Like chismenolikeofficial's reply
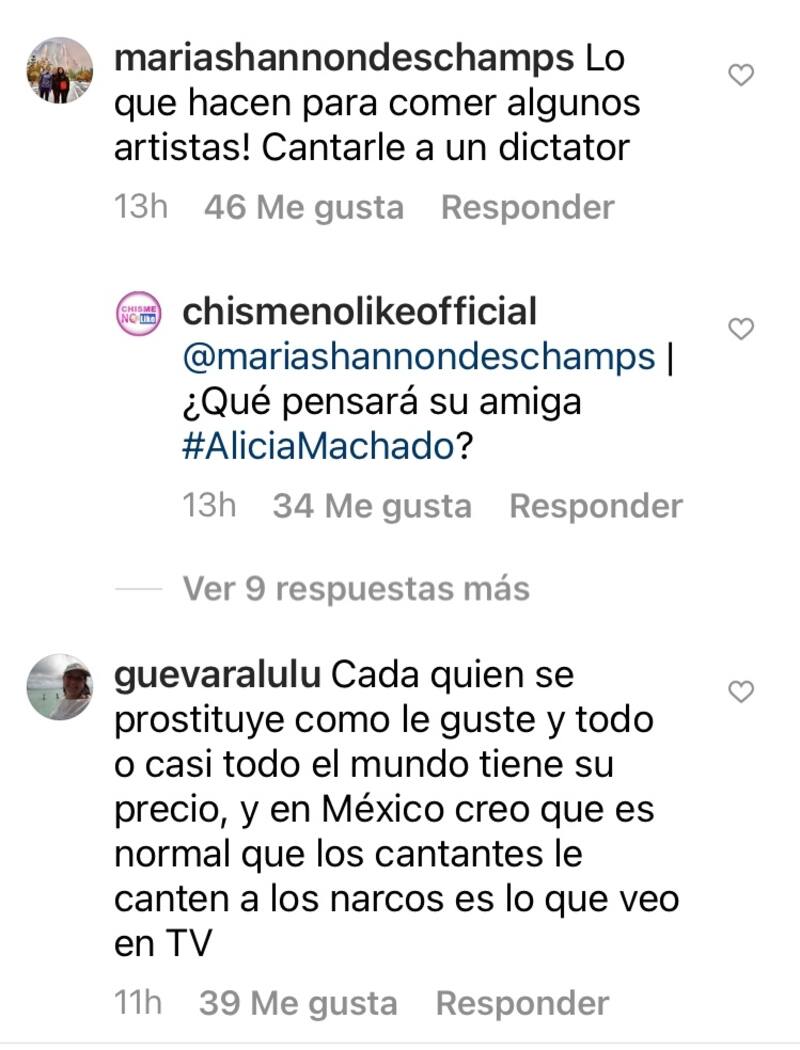 [740, 329]
